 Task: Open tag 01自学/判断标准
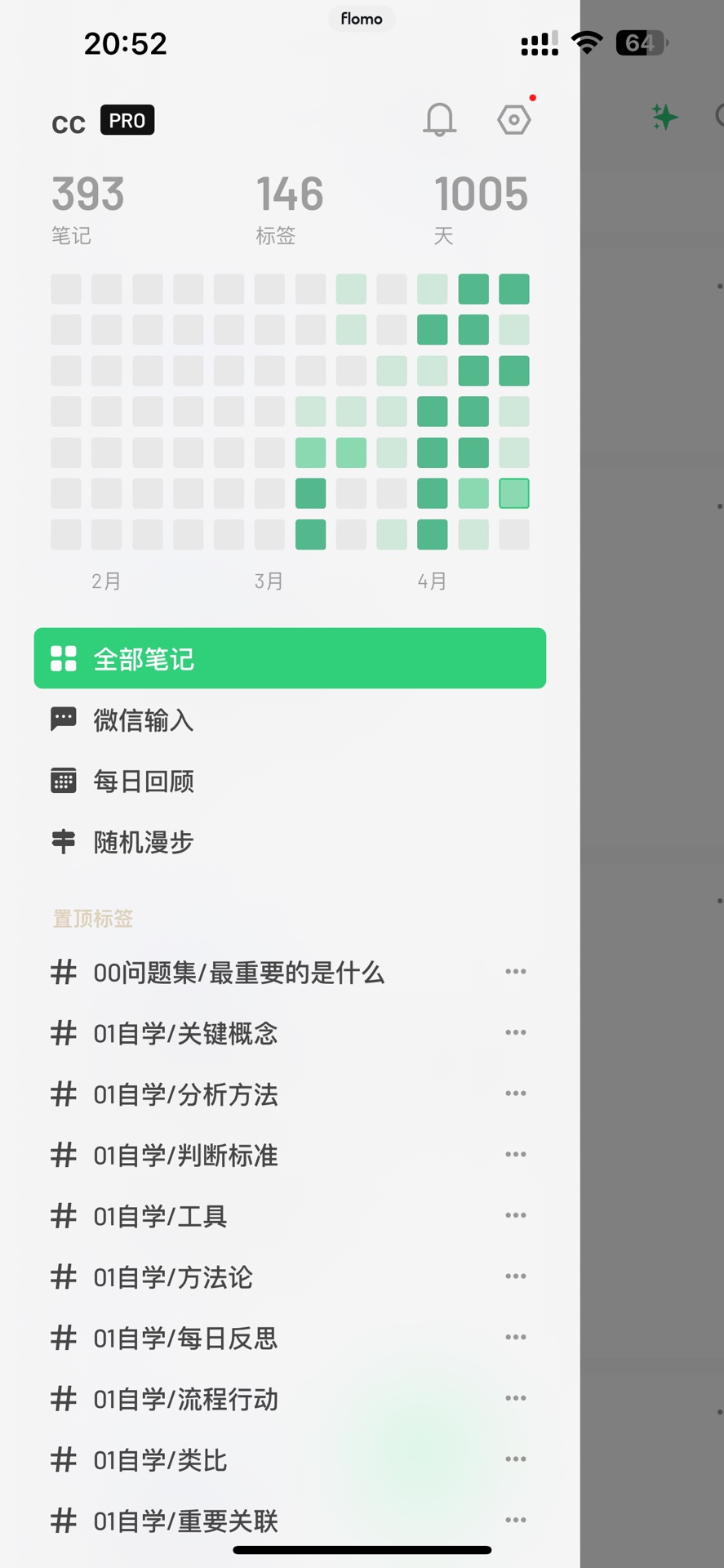tap(185, 1155)
